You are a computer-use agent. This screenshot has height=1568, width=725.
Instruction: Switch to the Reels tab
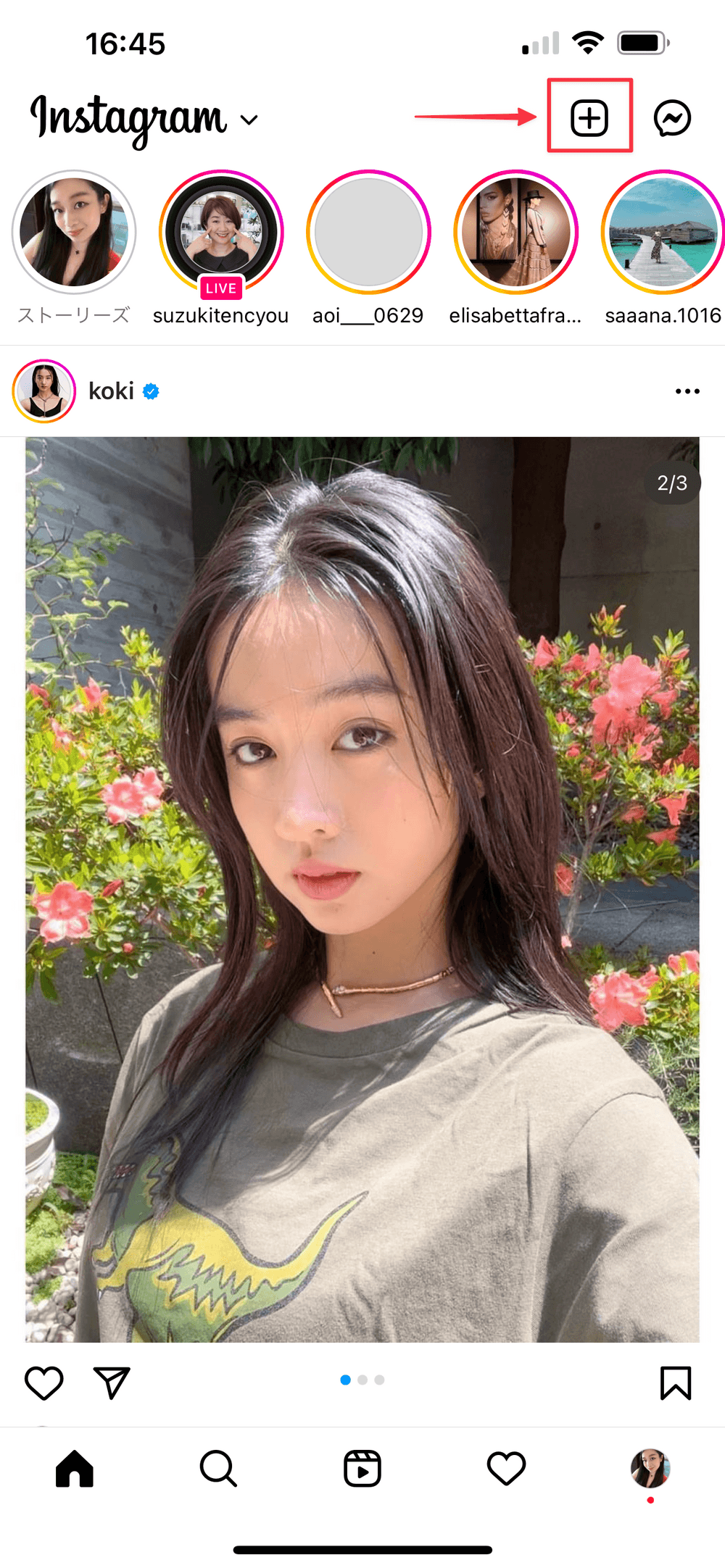click(x=362, y=1469)
